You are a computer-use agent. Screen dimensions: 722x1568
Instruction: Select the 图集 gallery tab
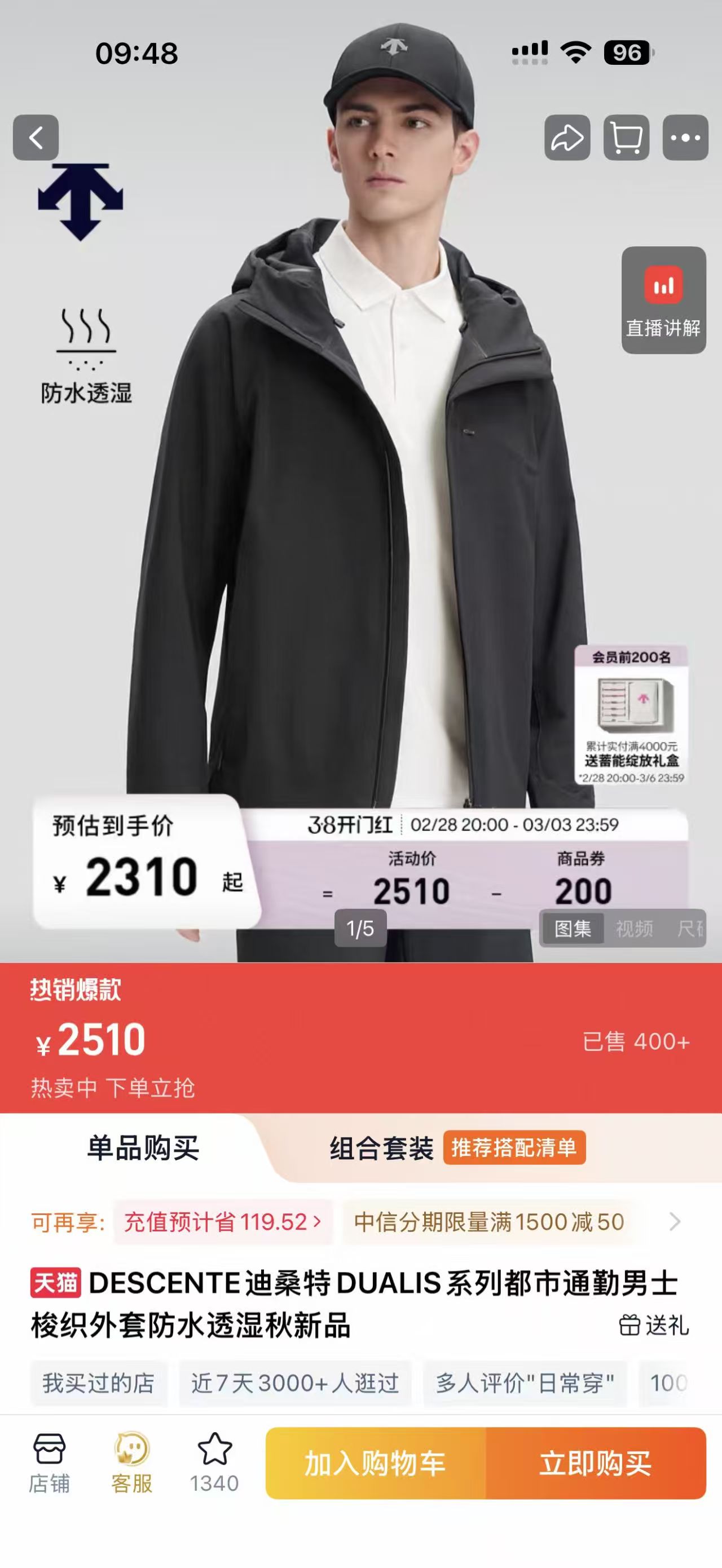[x=573, y=928]
